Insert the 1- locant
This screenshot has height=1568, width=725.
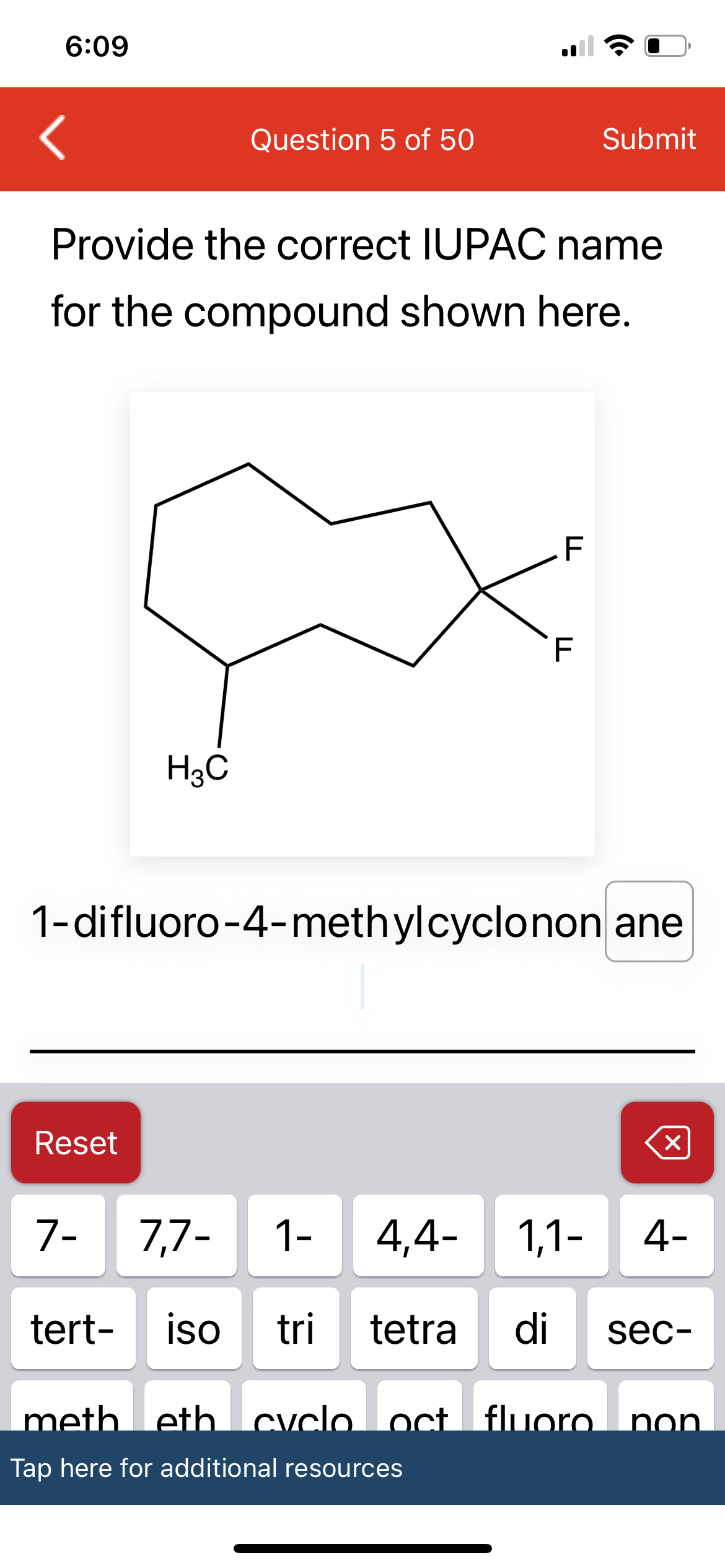[x=294, y=1235]
